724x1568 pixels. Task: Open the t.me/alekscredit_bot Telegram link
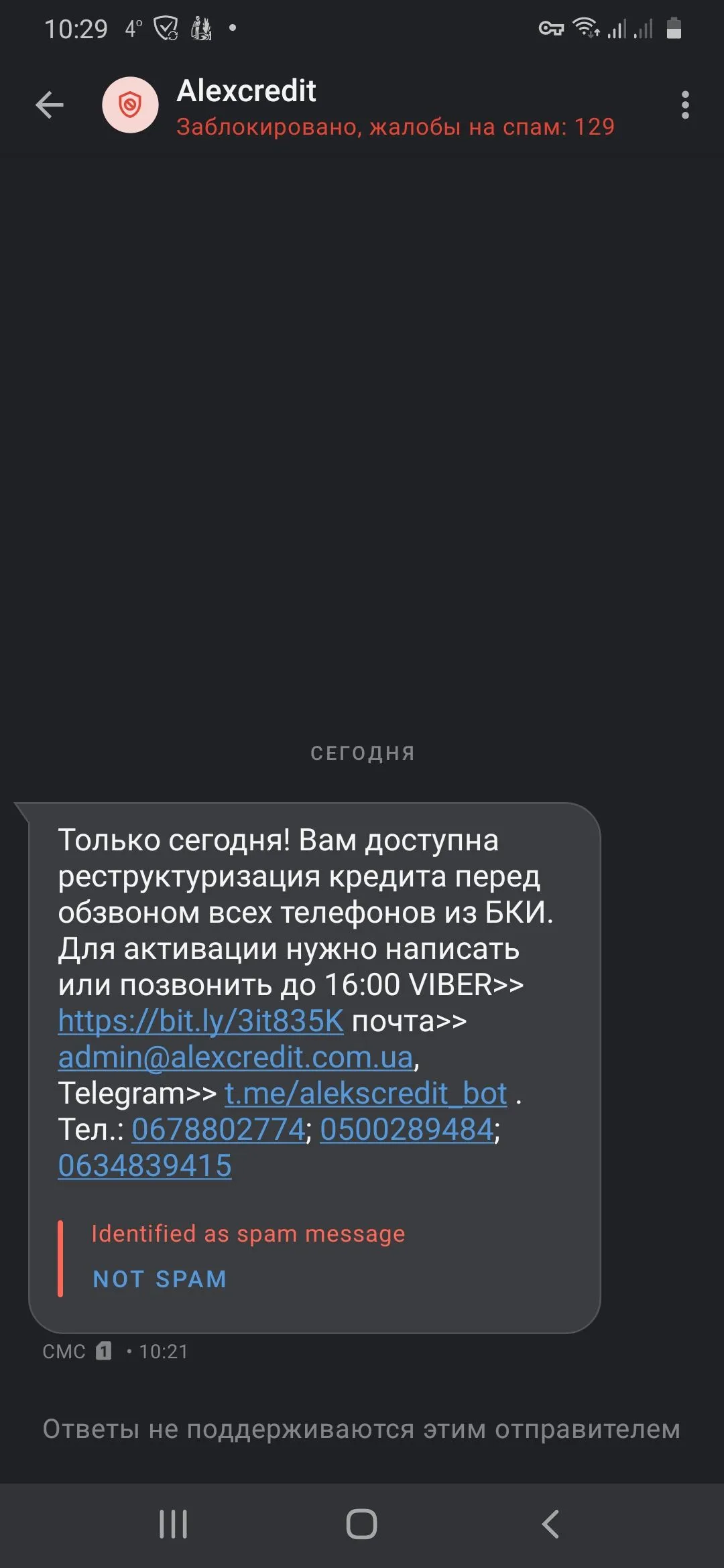[x=365, y=1094]
